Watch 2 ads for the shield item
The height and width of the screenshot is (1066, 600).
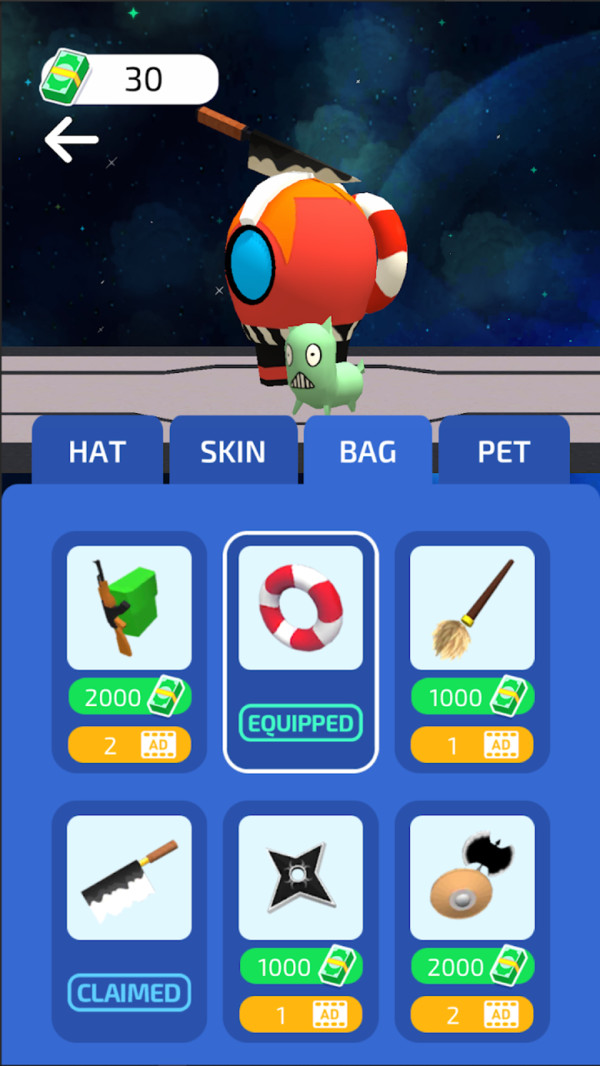coord(472,1015)
